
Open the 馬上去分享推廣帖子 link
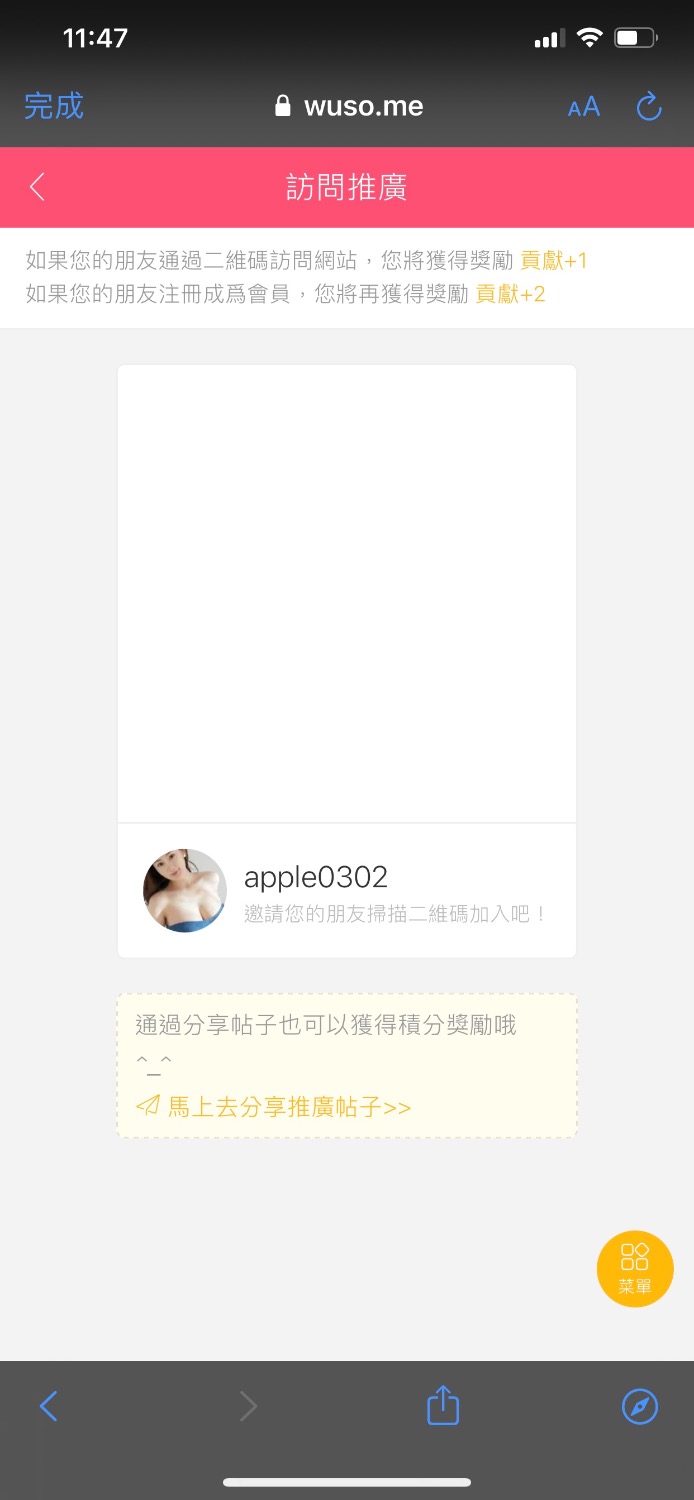pyautogui.click(x=273, y=1107)
